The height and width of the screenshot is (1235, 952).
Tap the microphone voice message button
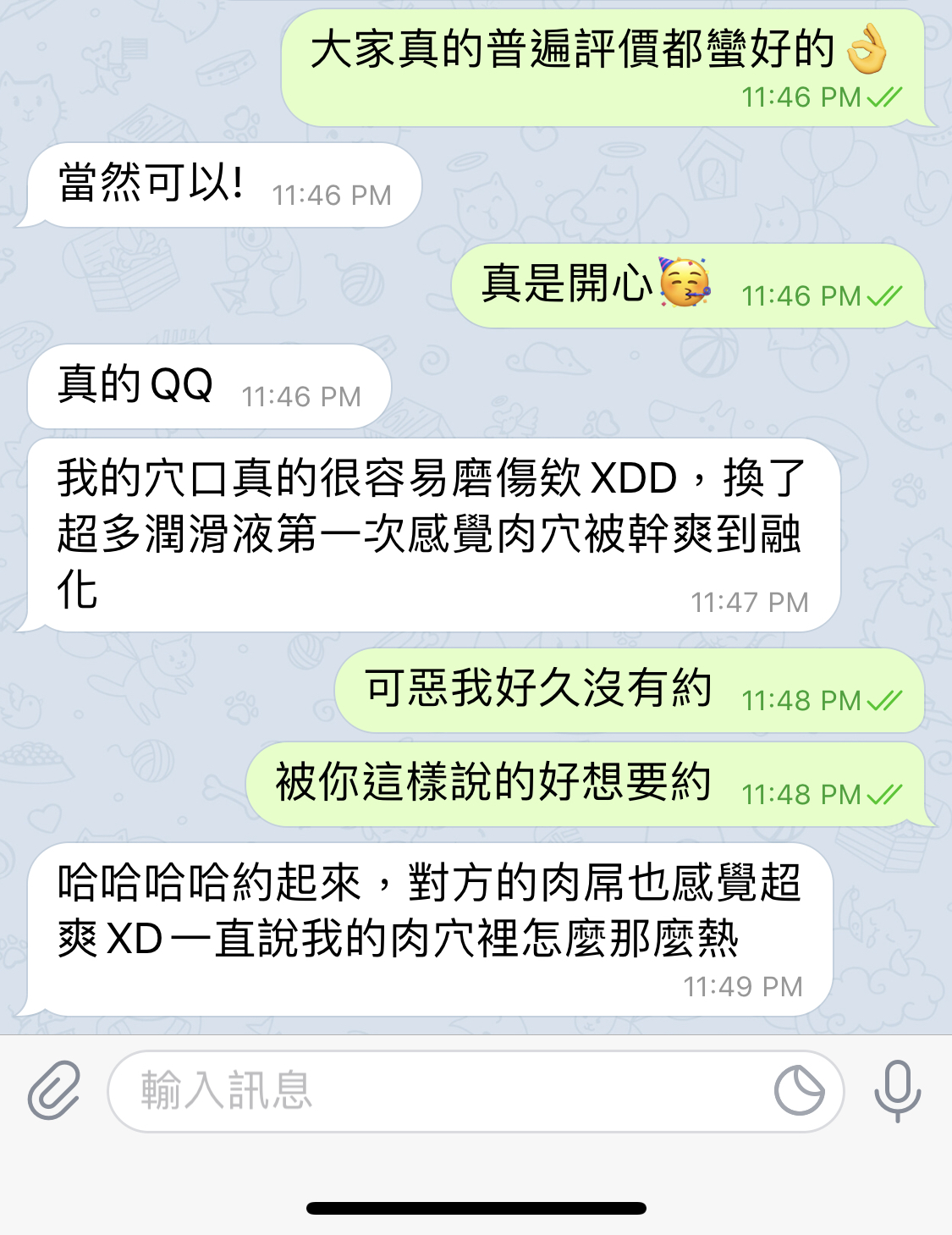coord(897,1090)
